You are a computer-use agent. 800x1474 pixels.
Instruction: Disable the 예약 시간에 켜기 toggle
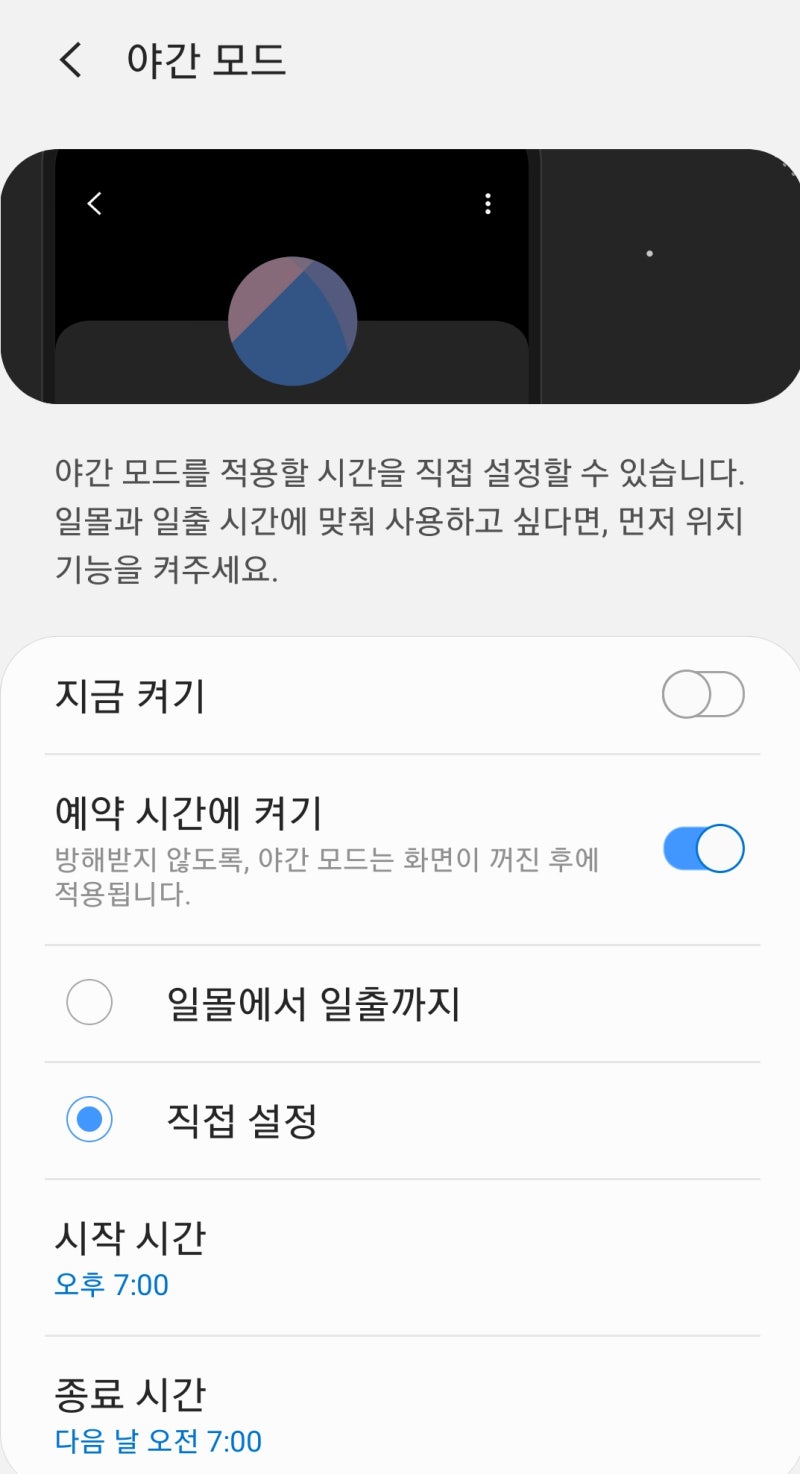click(x=701, y=848)
